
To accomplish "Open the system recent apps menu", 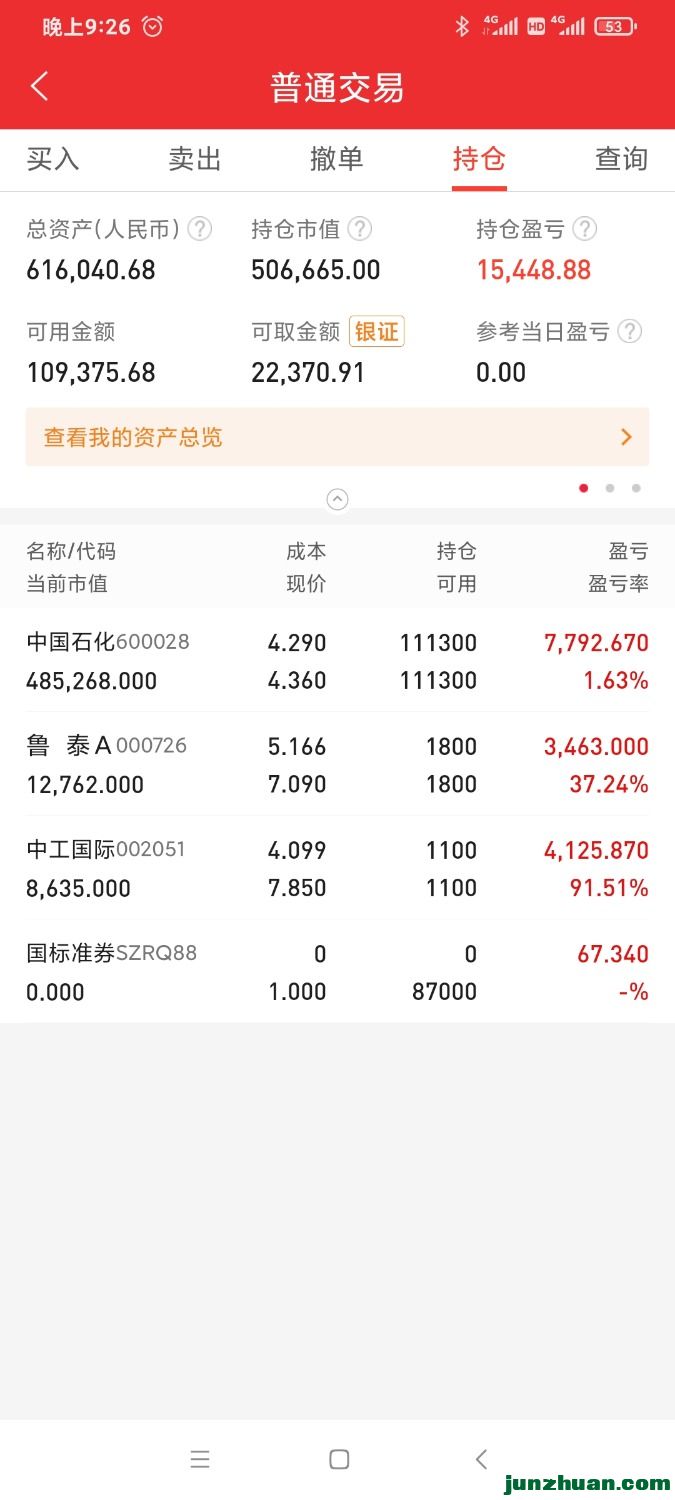I will 200,1459.
